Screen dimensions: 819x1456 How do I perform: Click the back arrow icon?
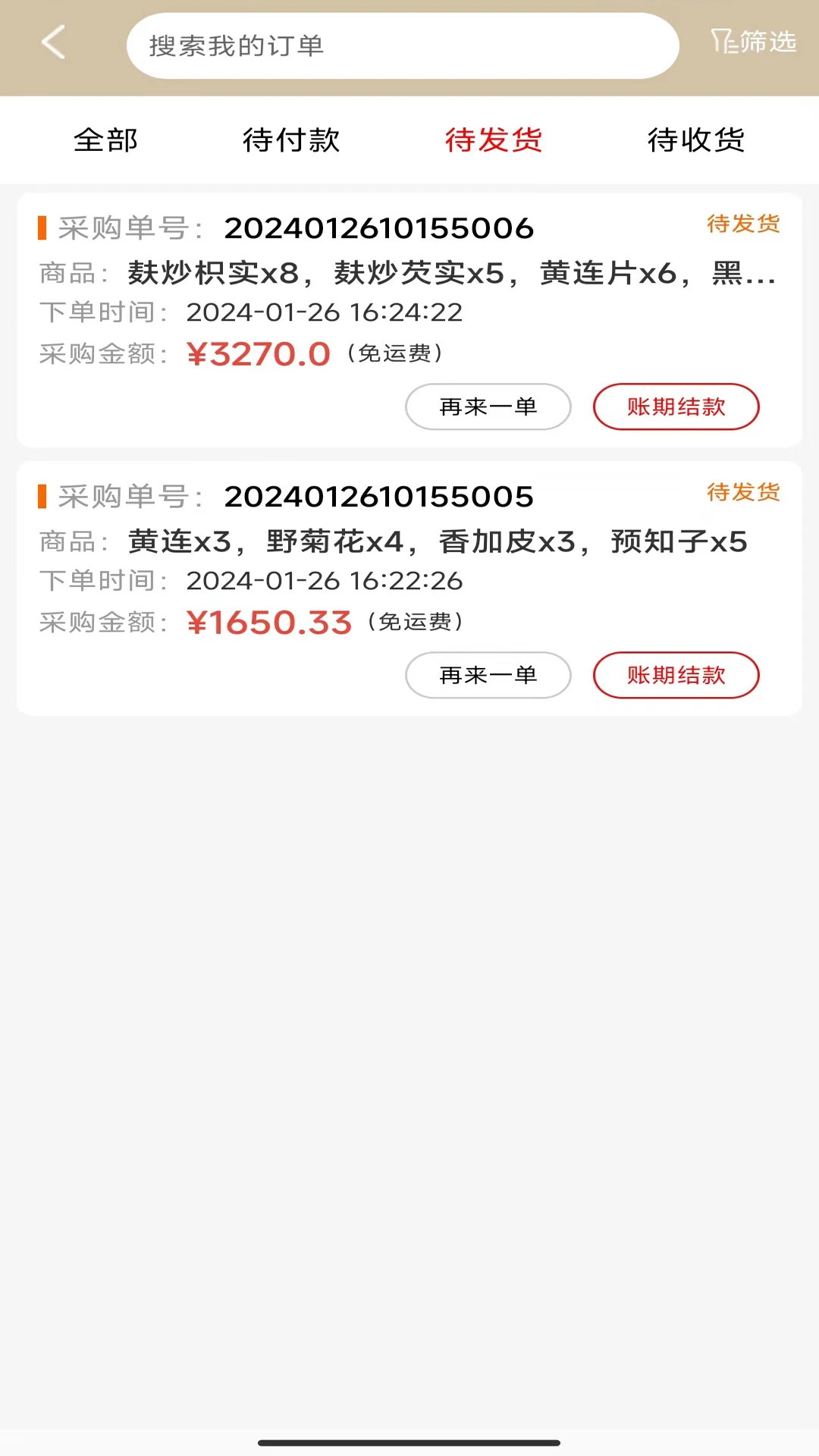(x=53, y=43)
